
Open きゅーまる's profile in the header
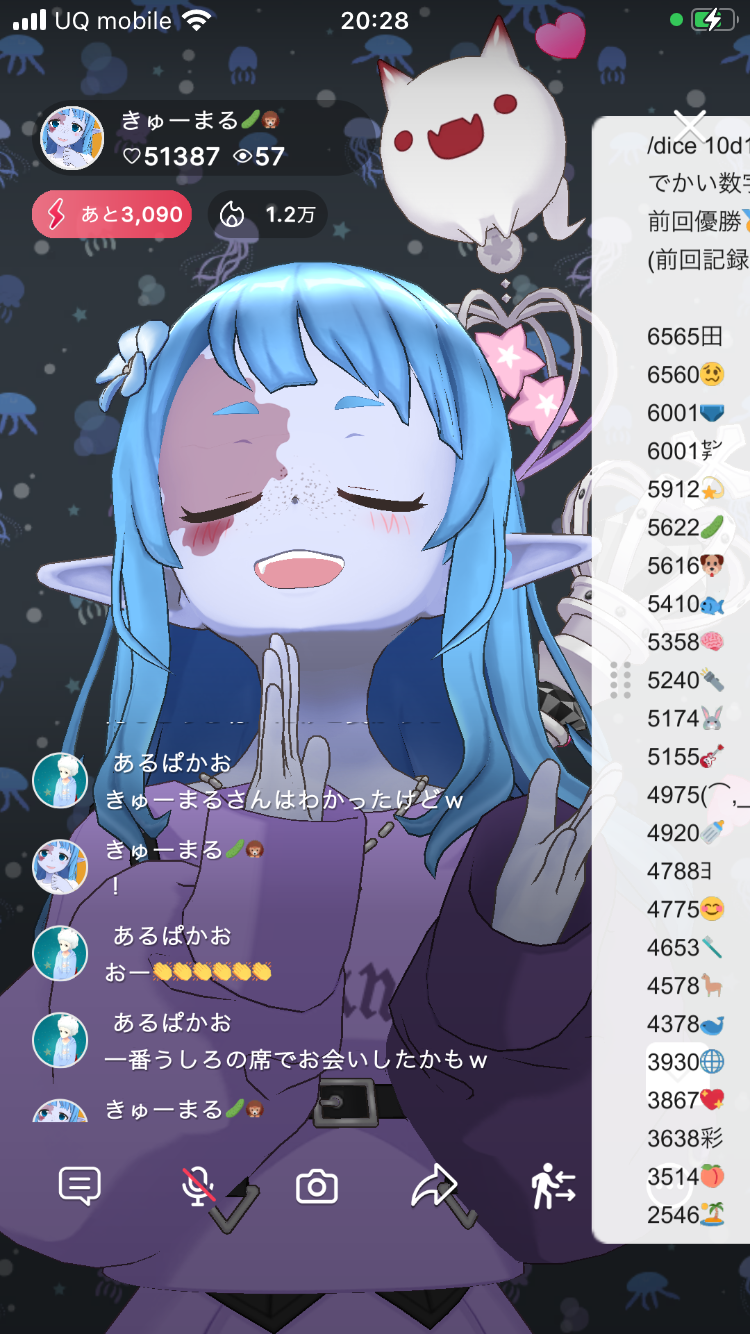coord(72,138)
